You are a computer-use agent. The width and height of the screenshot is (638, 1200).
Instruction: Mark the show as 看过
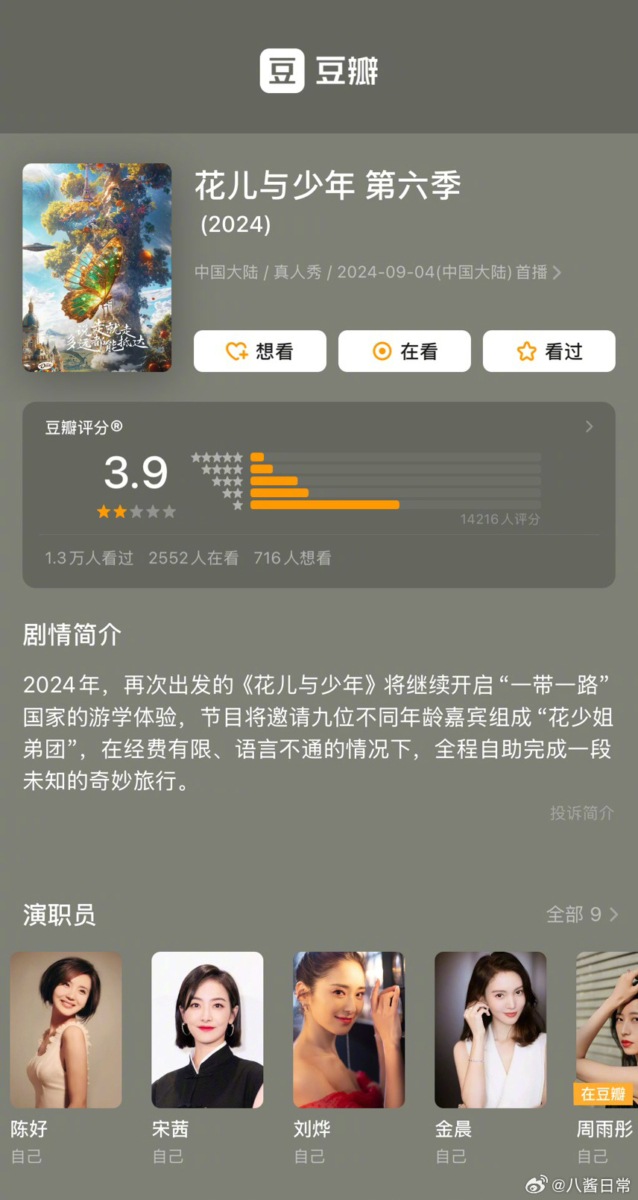click(x=548, y=351)
